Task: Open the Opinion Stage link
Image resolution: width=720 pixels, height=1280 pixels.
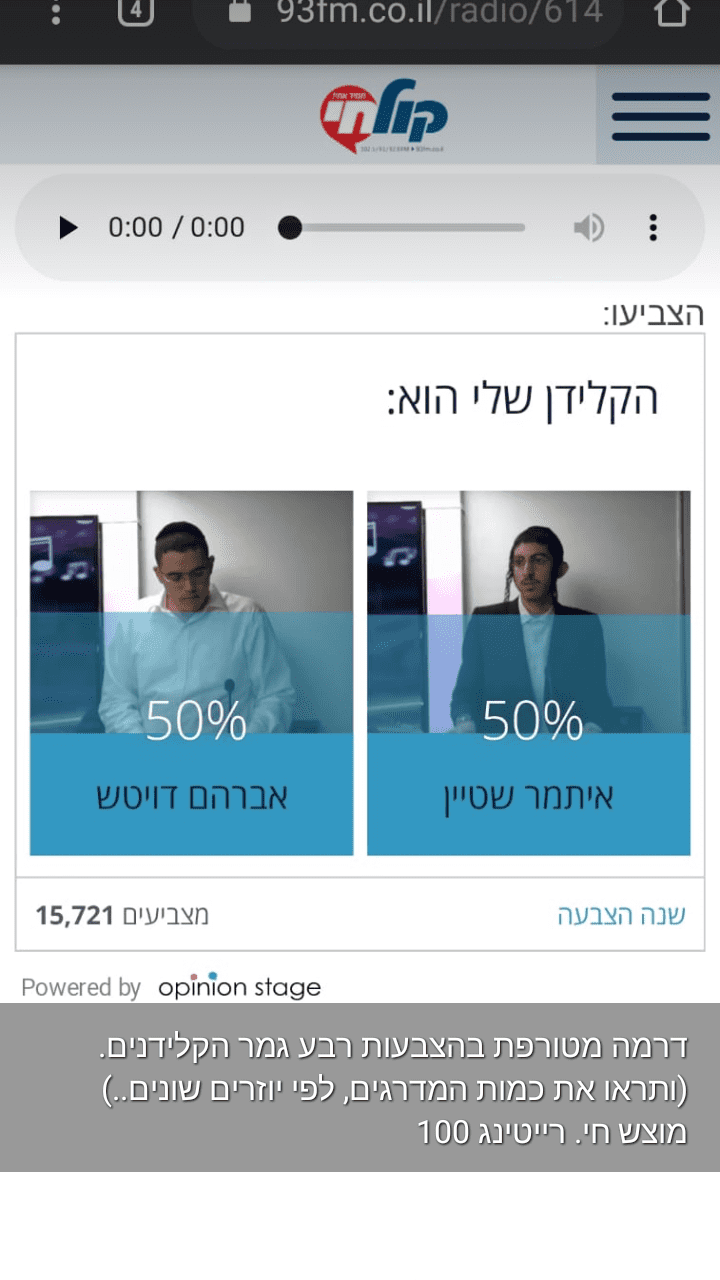Action: click(239, 987)
